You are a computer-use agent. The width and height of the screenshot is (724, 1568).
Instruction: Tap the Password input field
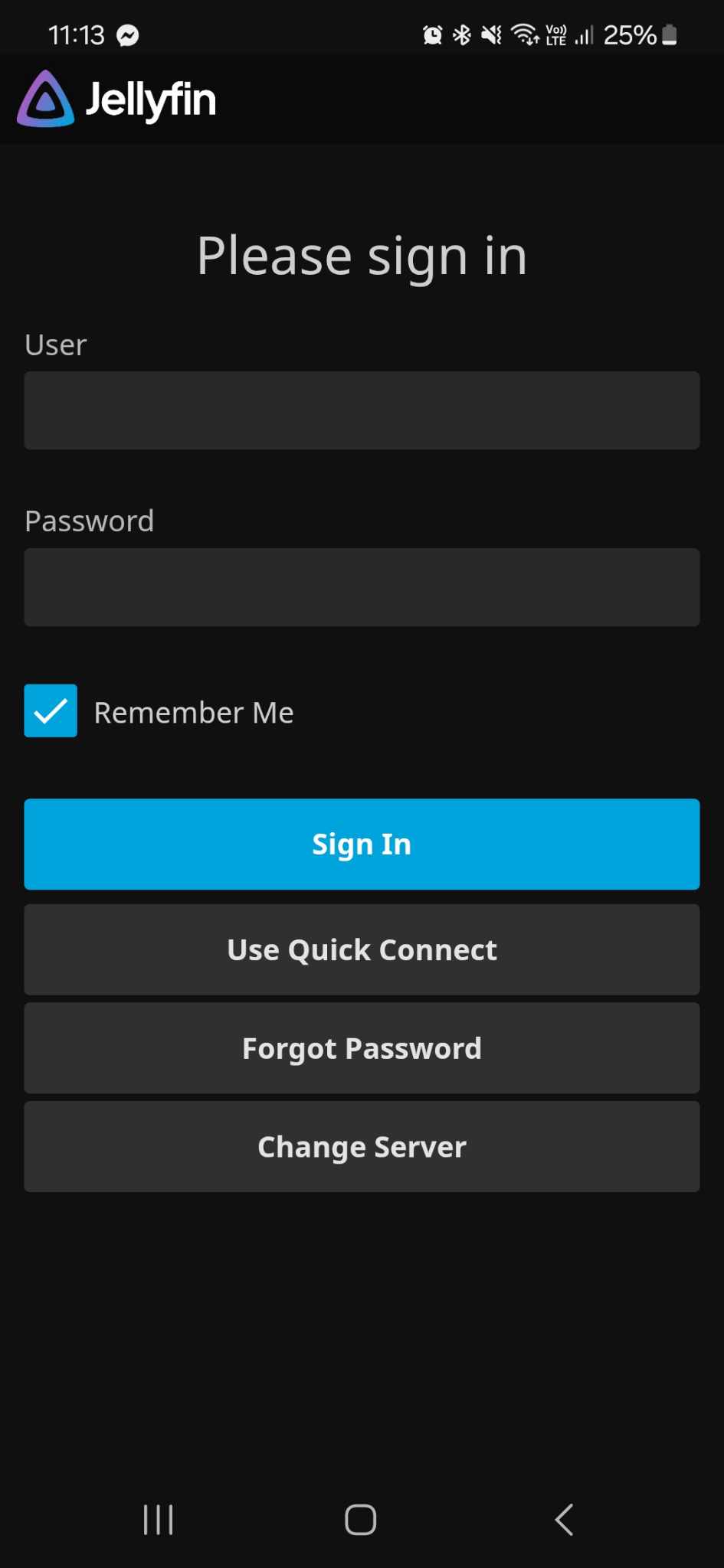pos(362,587)
